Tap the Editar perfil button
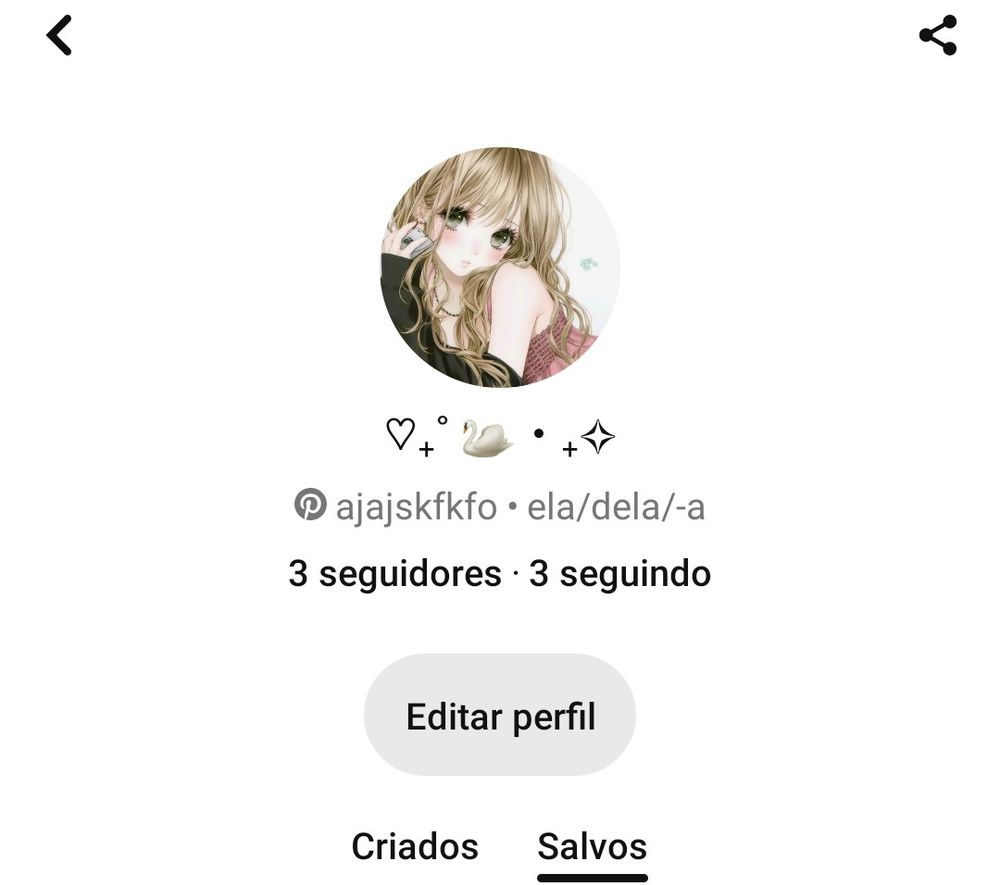The image size is (1000, 885). click(500, 716)
